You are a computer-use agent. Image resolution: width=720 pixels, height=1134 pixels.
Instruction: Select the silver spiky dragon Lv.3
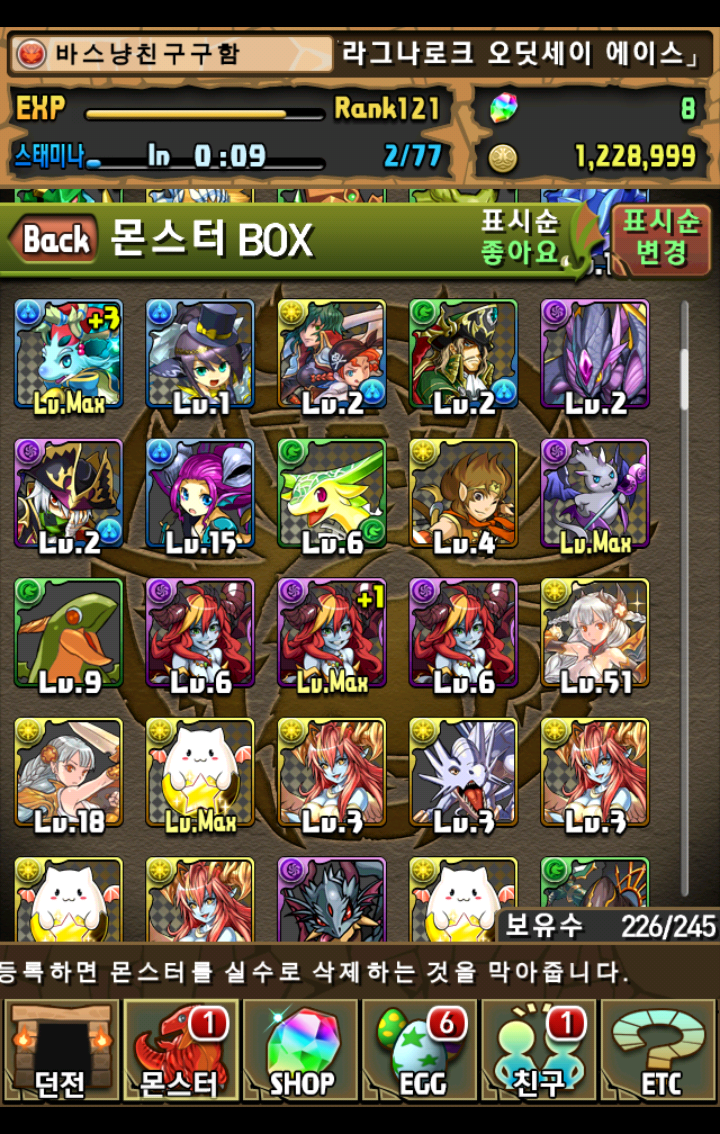pyautogui.click(x=463, y=772)
